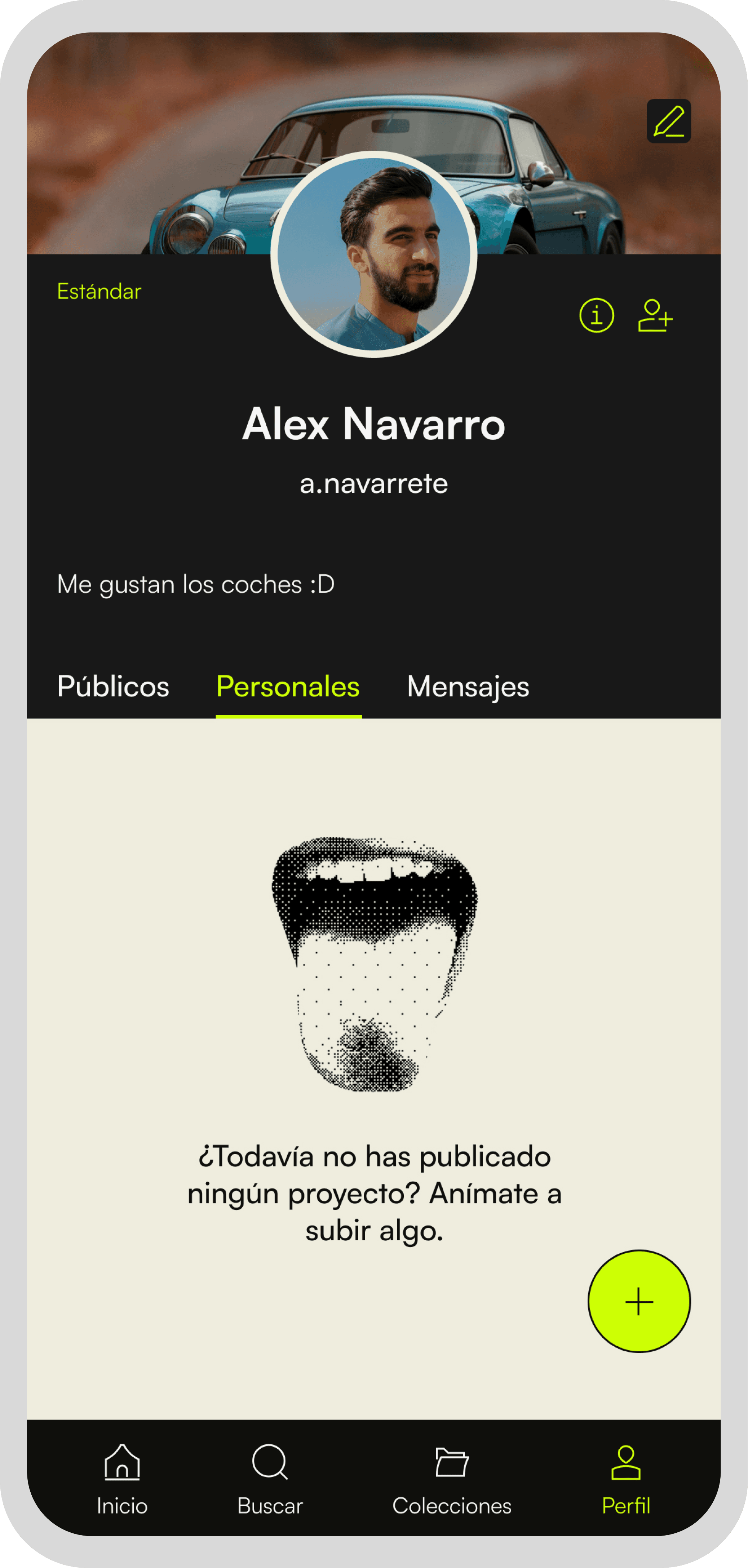Switch to the Colecciones section

point(452,1479)
